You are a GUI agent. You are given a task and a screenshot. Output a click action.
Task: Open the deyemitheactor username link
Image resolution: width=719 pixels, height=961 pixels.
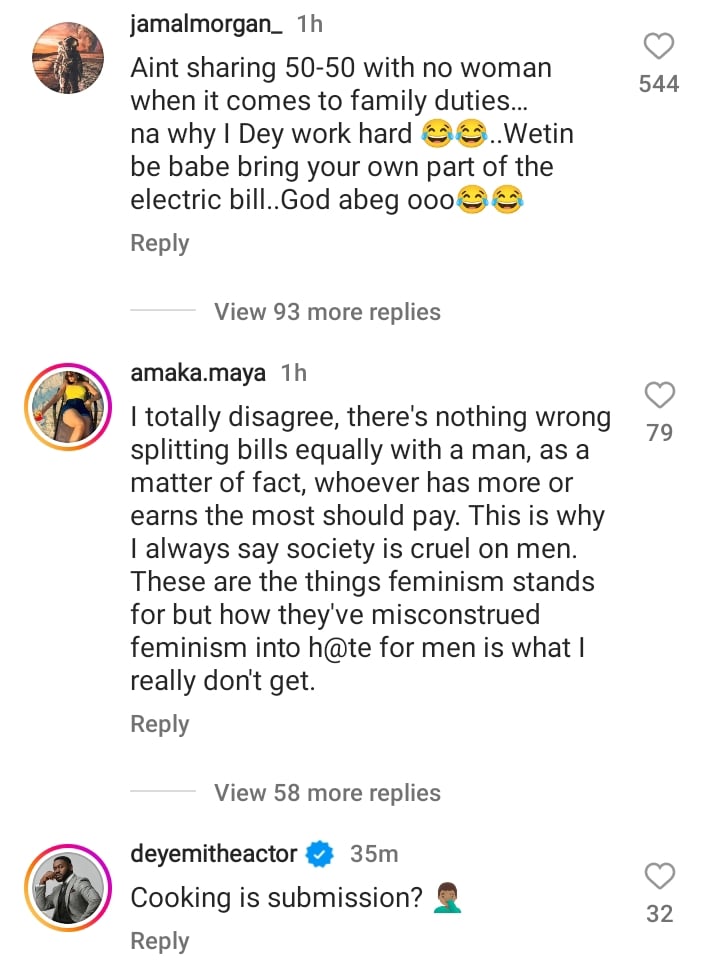coord(214,854)
